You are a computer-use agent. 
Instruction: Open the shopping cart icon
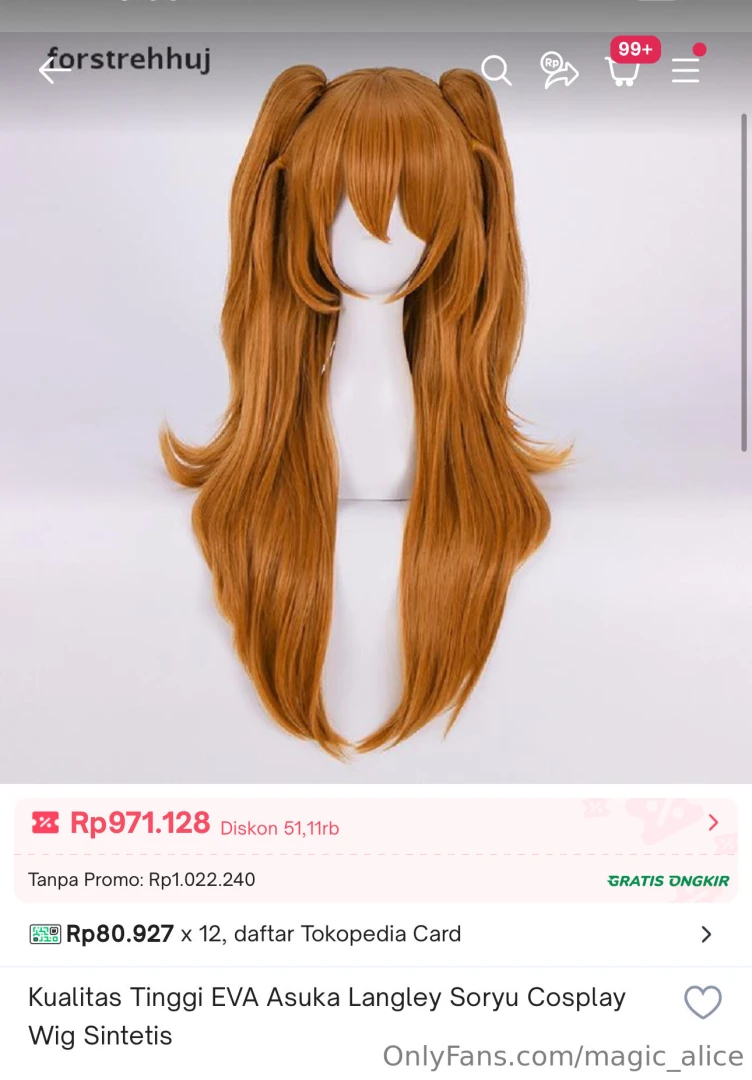(624, 74)
